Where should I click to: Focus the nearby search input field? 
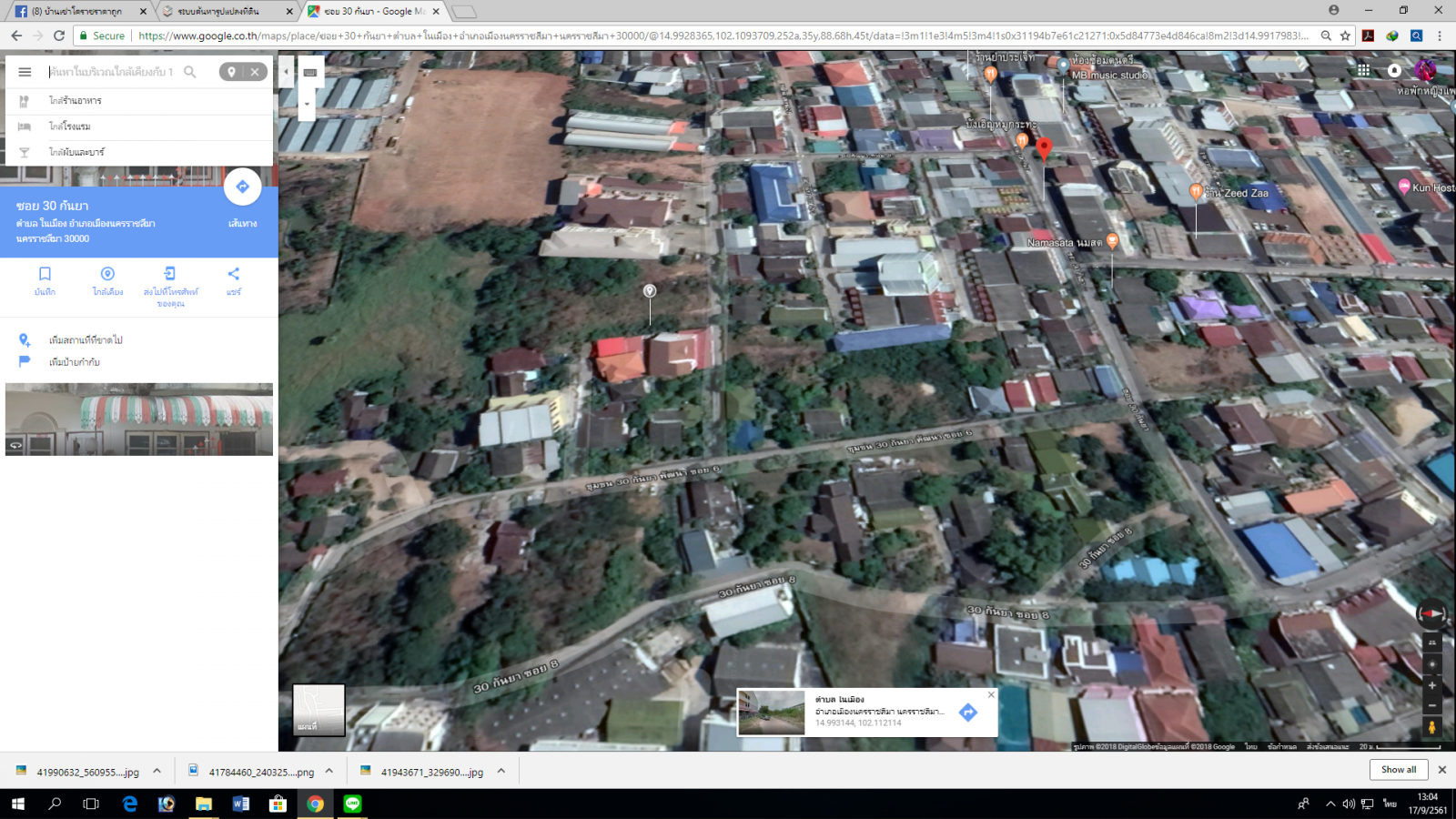[111, 72]
